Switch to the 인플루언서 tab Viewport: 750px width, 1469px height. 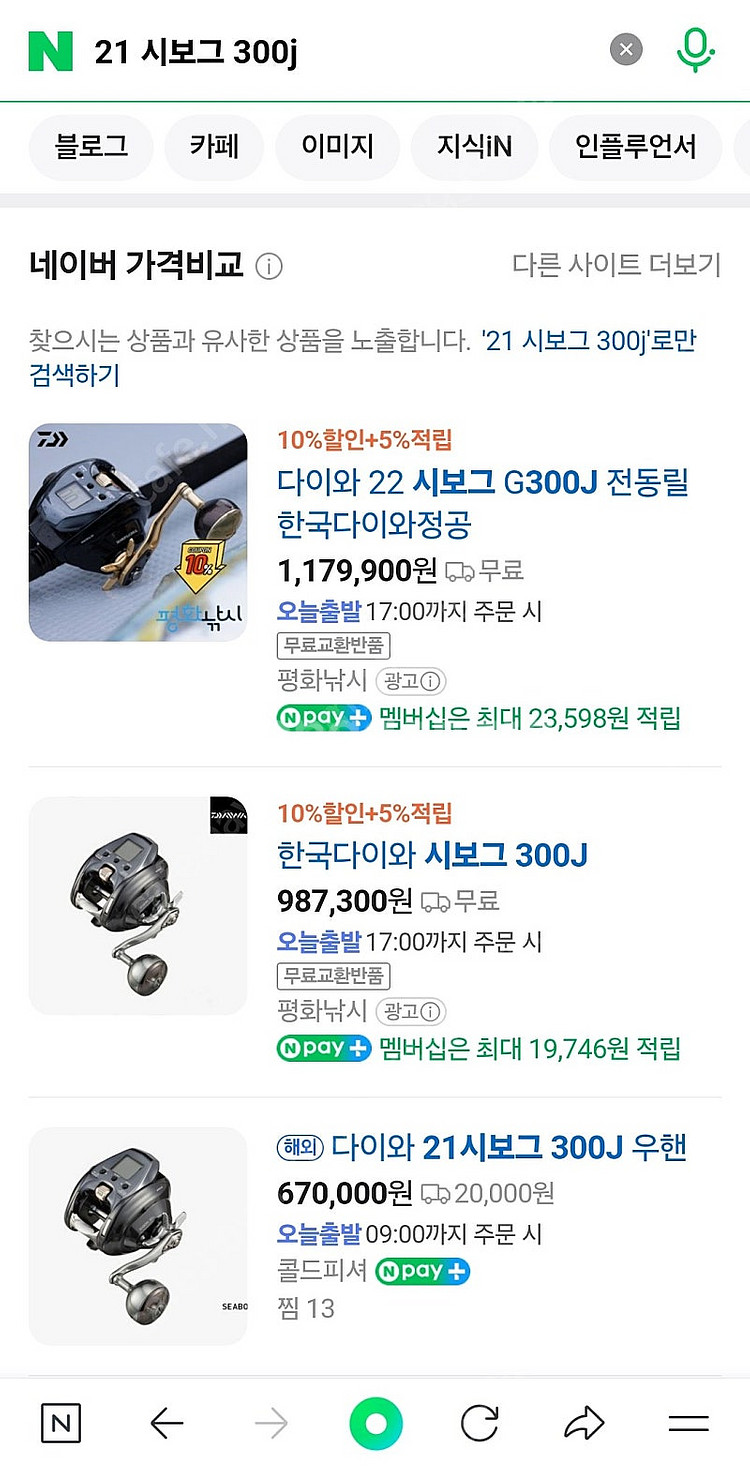pos(635,147)
